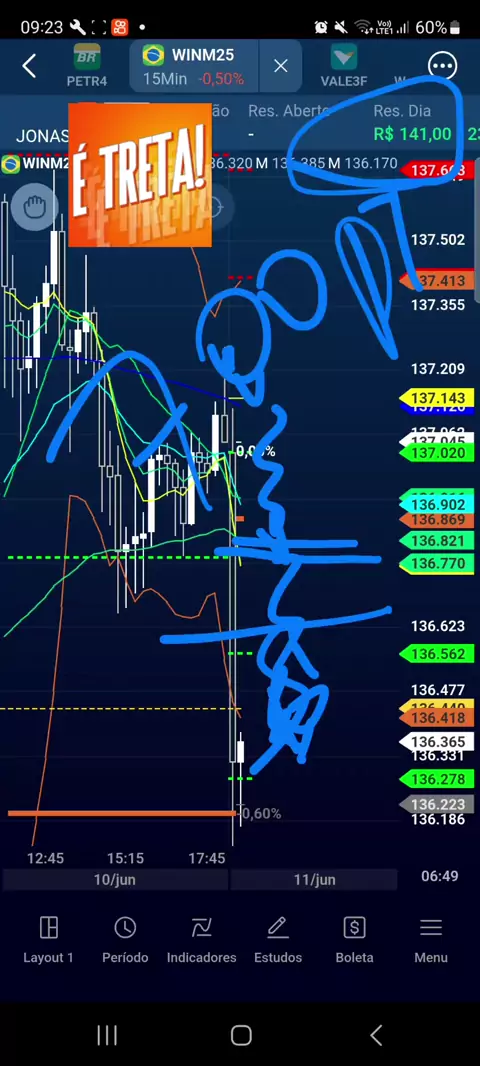Image resolution: width=480 pixels, height=1066 pixels.
Task: Go back using the top-left arrow
Action: coord(29,66)
